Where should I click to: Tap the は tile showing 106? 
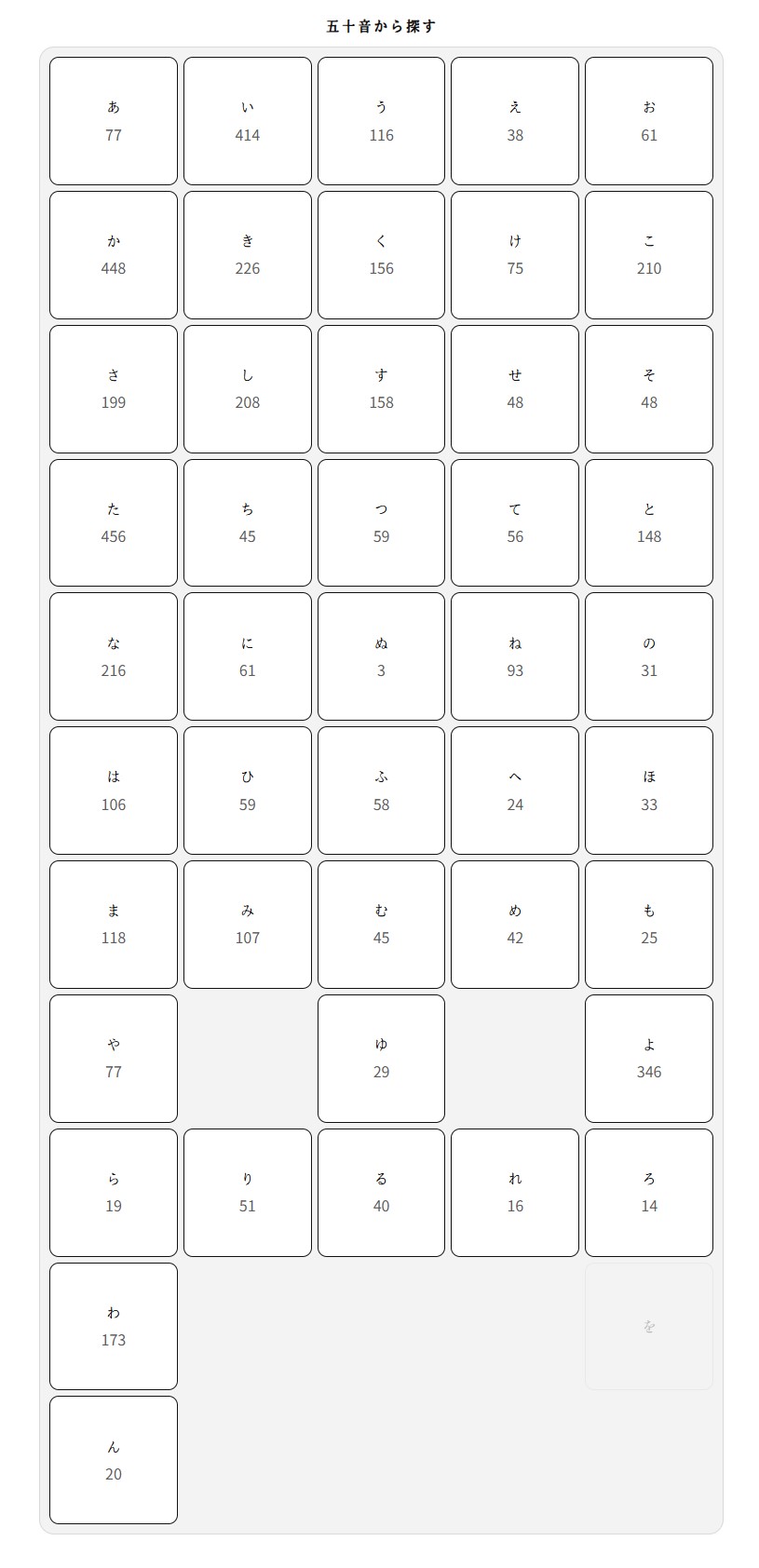pyautogui.click(x=114, y=791)
